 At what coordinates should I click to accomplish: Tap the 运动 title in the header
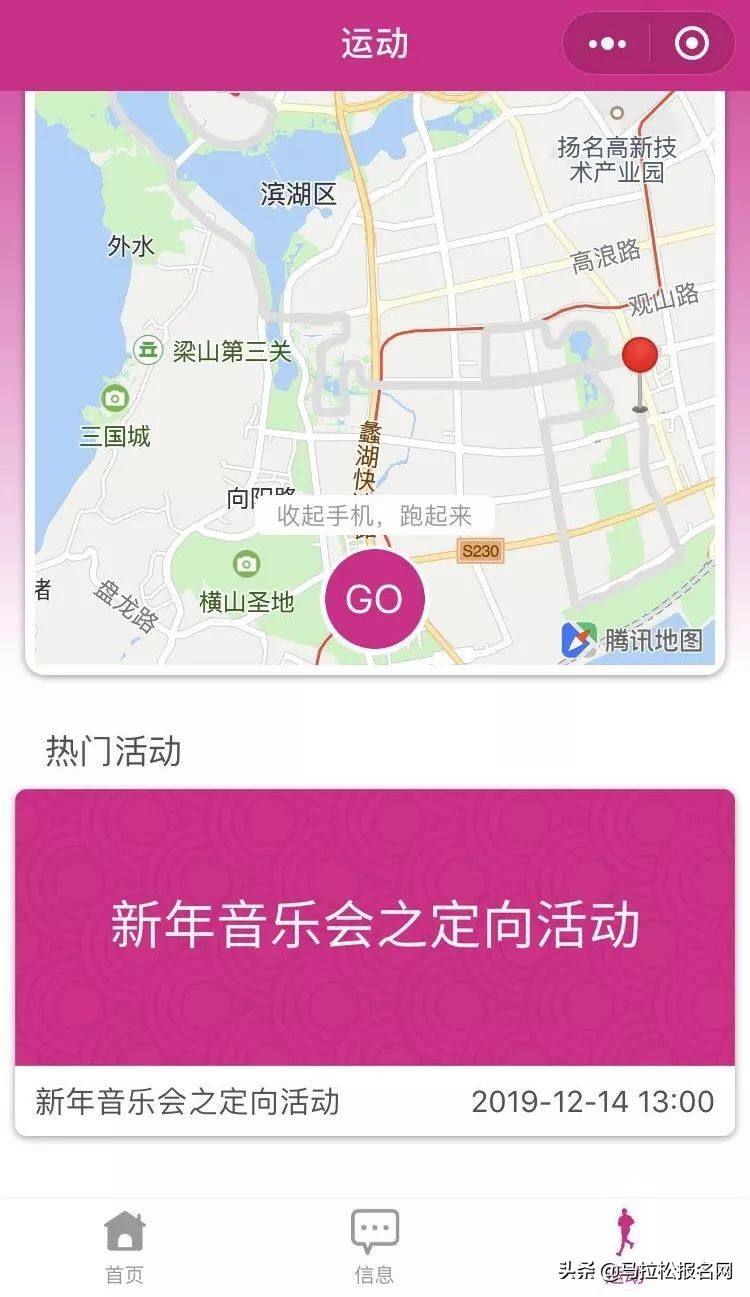pos(374,43)
